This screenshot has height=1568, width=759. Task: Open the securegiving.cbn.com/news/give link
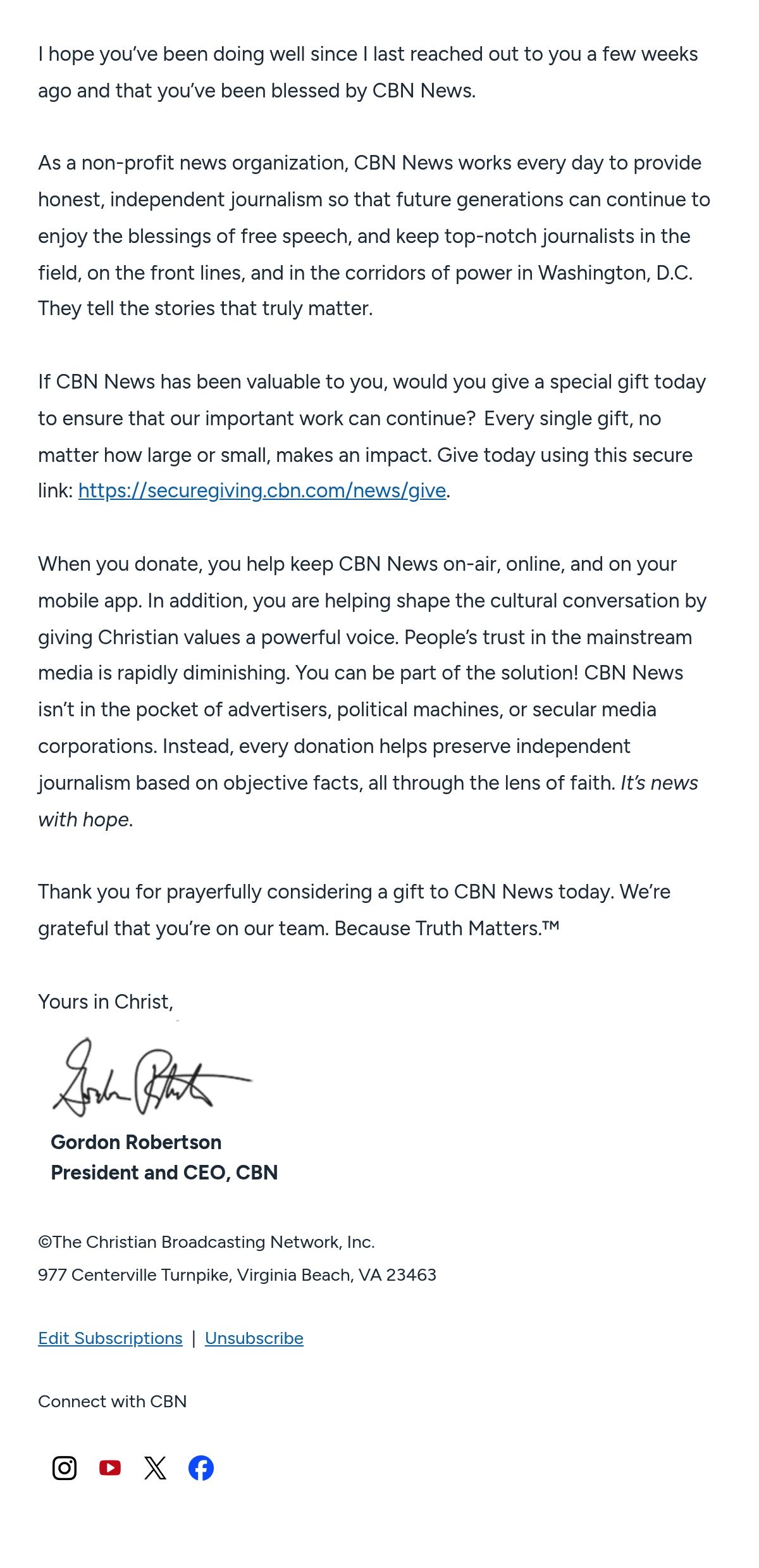click(x=262, y=490)
